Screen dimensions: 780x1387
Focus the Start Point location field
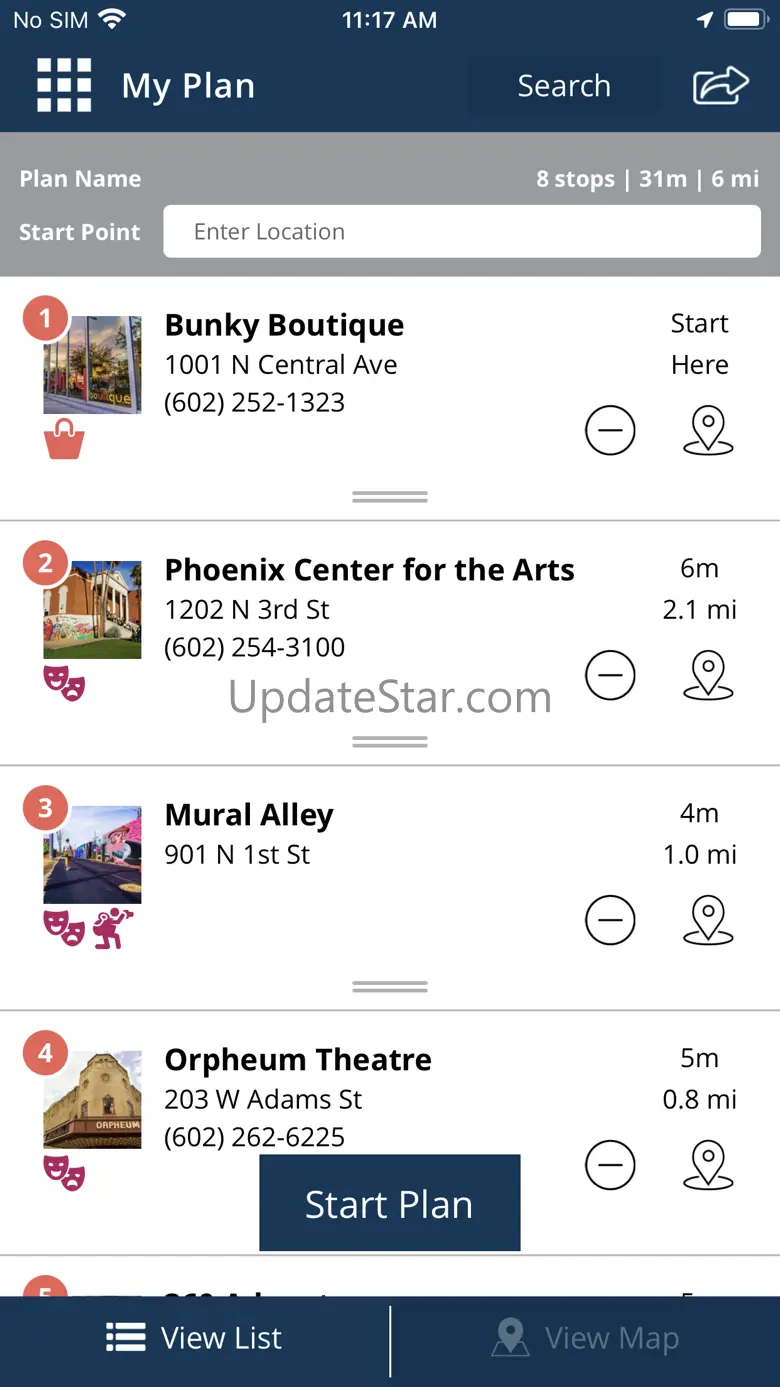[x=462, y=232]
